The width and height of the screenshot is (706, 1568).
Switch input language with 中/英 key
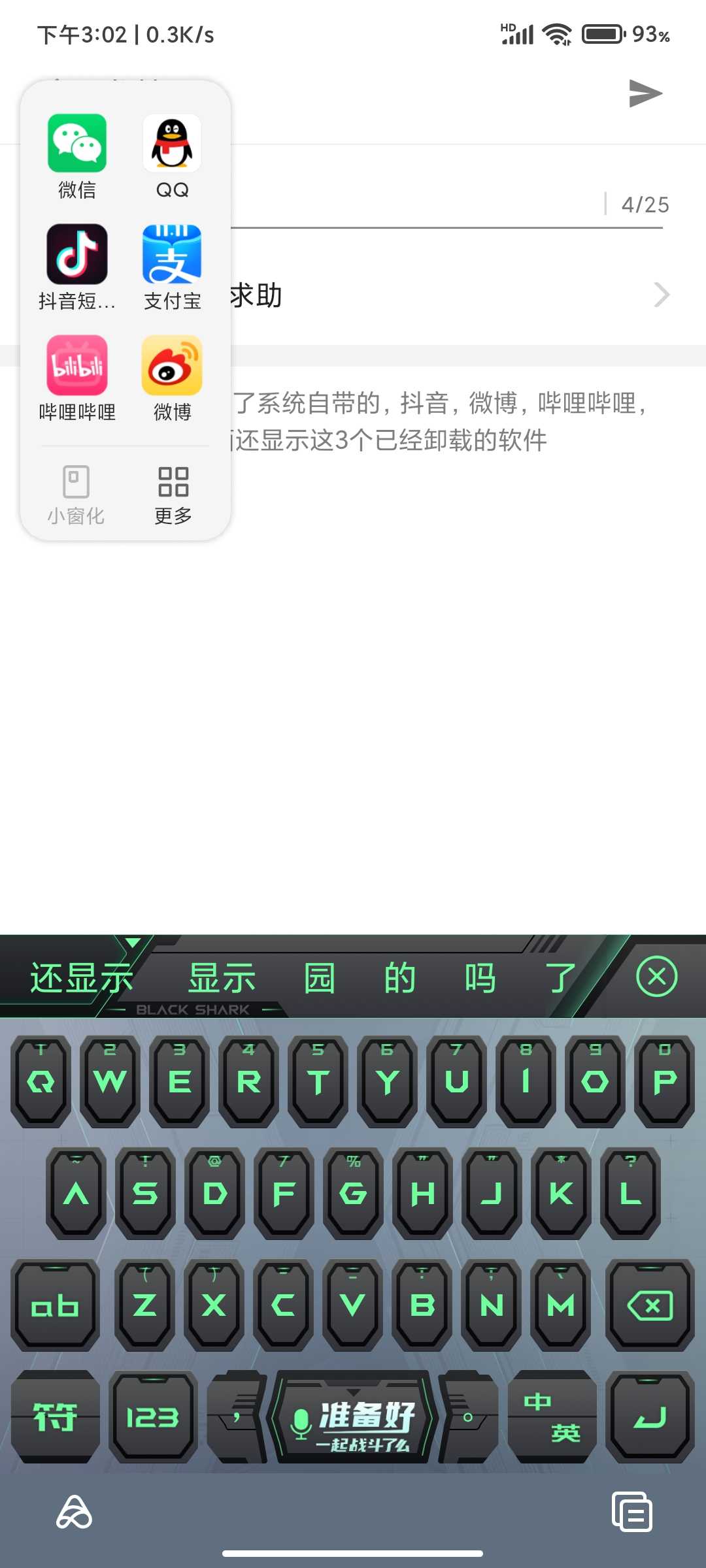[x=552, y=1416]
